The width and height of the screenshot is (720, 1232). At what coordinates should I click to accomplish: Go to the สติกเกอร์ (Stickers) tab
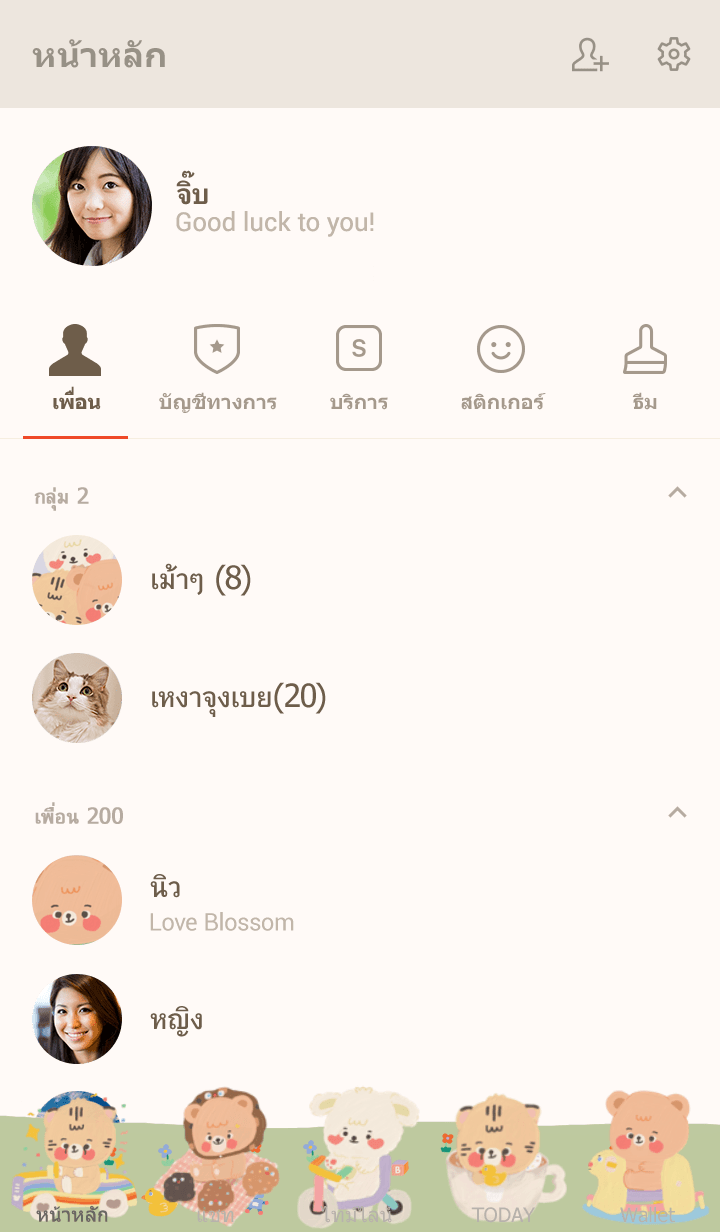tap(502, 370)
